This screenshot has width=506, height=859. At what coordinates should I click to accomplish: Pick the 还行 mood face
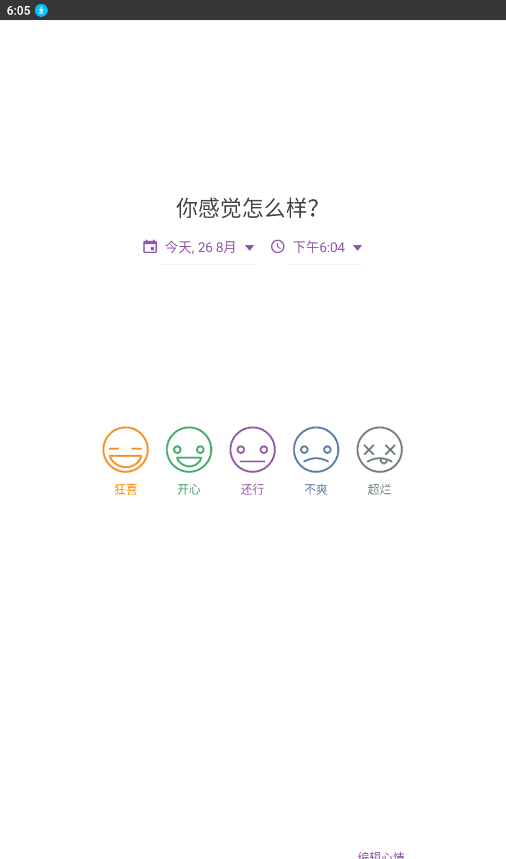pos(252,450)
